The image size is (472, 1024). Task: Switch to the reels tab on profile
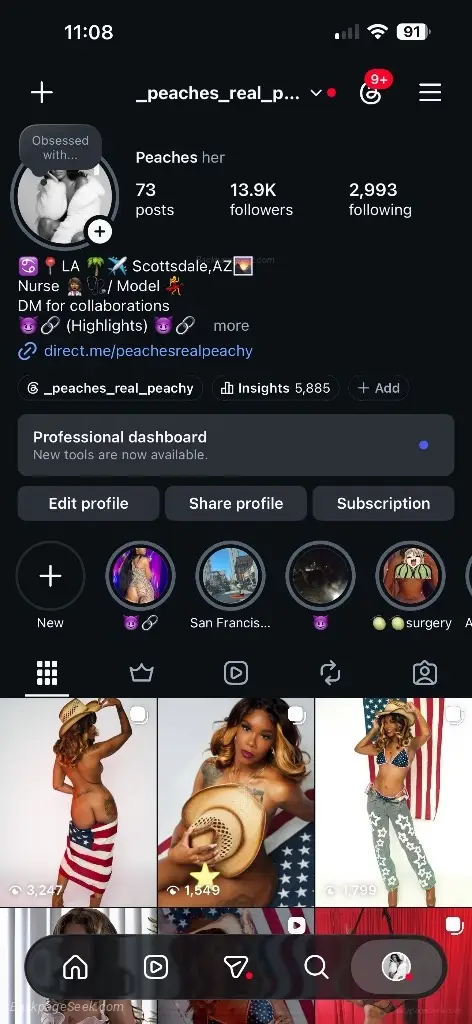point(236,673)
